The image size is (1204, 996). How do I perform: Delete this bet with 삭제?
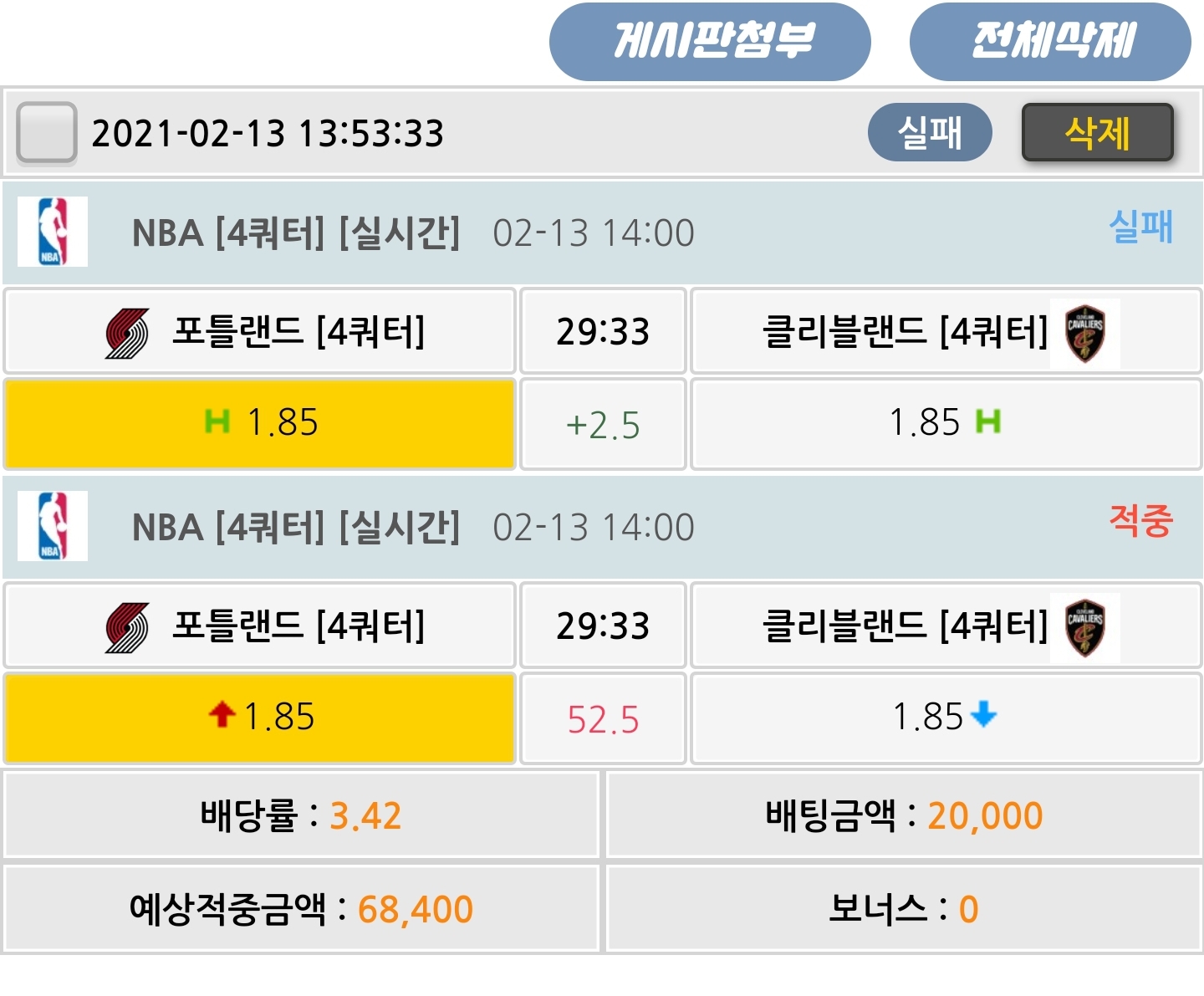1098,132
